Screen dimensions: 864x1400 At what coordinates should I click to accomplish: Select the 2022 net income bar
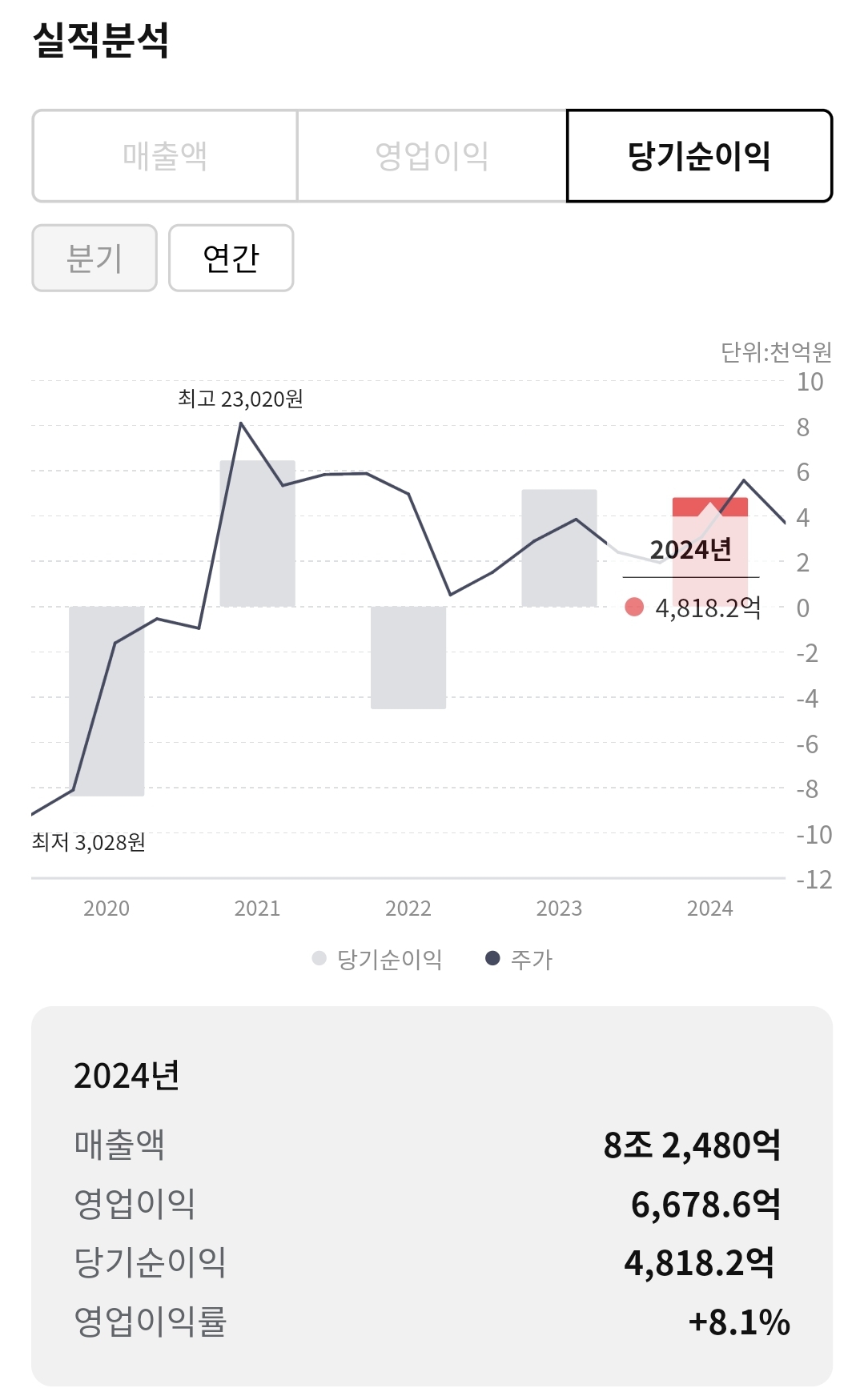[408, 657]
